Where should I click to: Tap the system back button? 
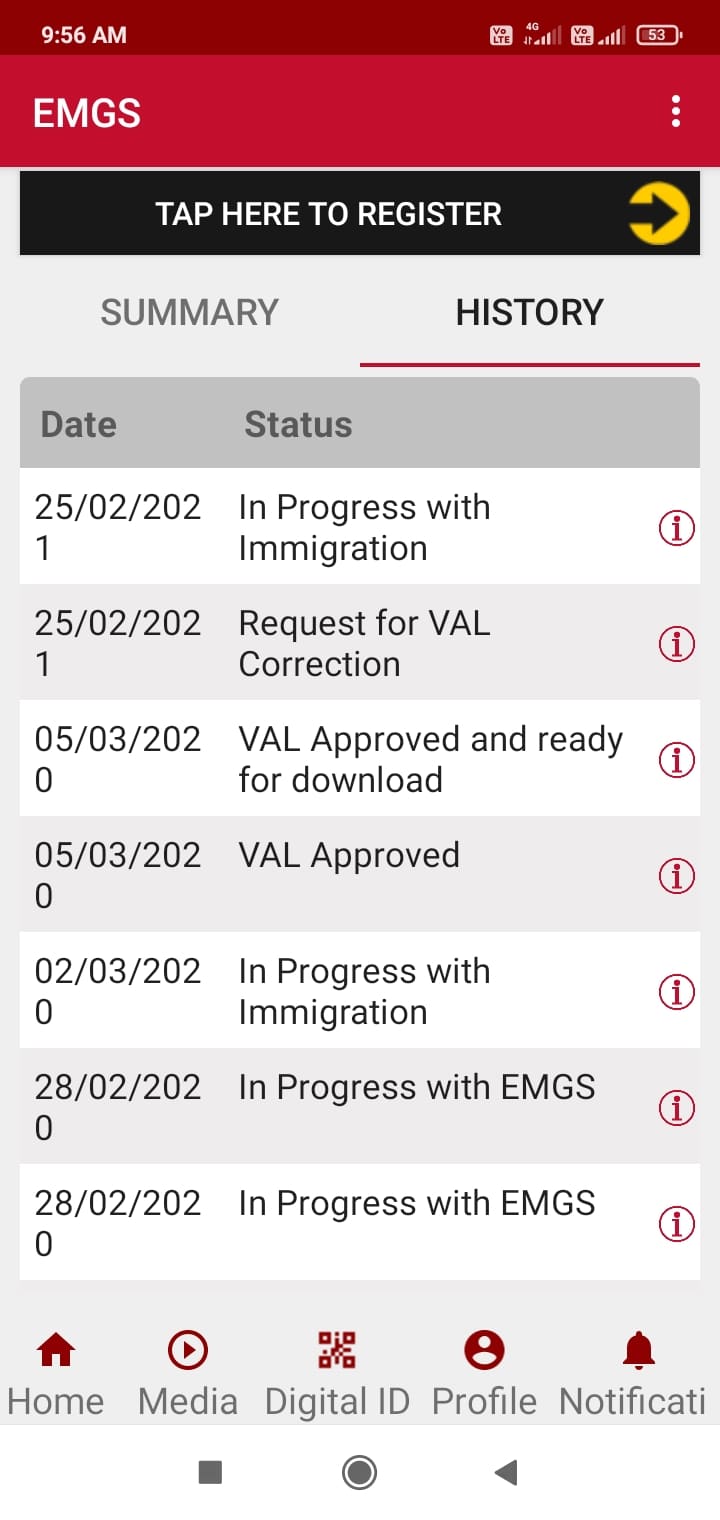click(x=506, y=1471)
